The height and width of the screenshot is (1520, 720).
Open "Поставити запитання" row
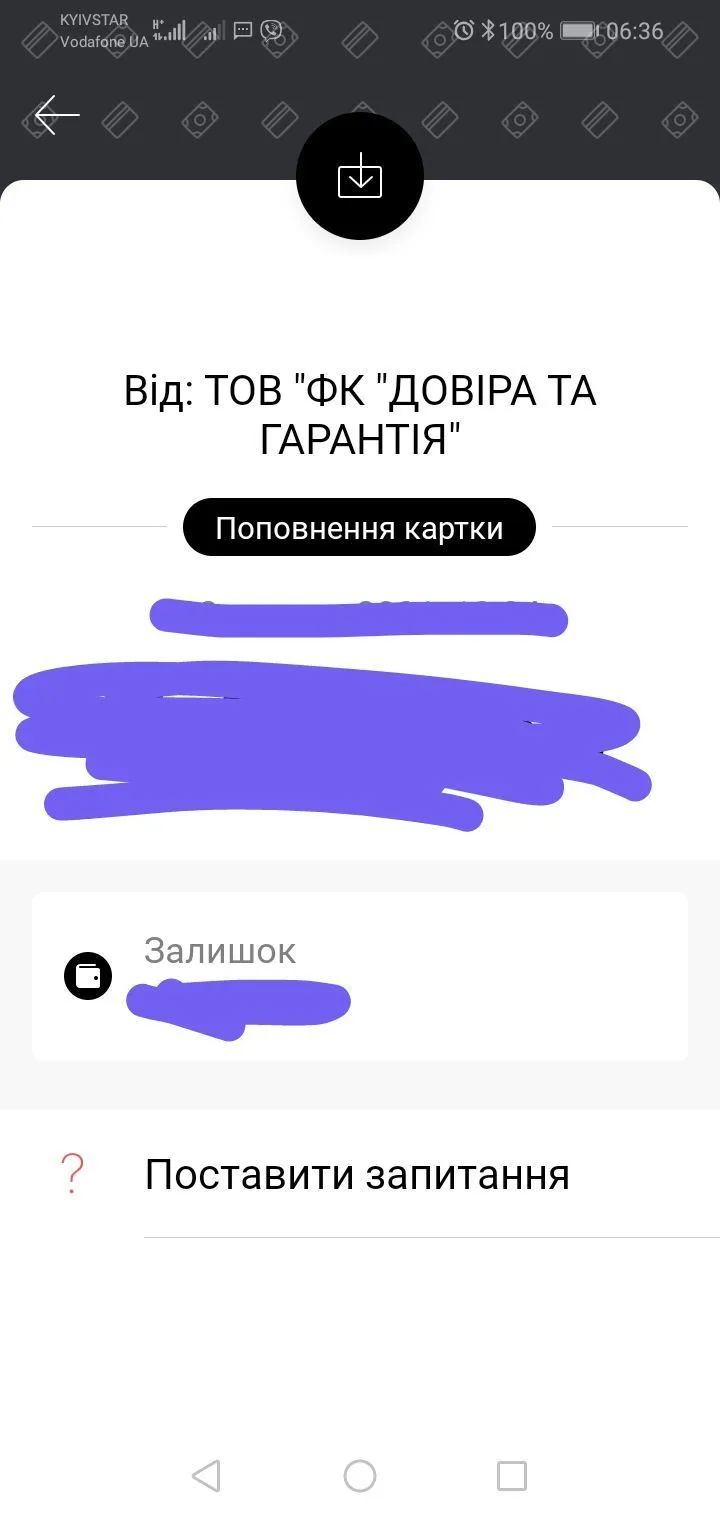pos(357,1175)
